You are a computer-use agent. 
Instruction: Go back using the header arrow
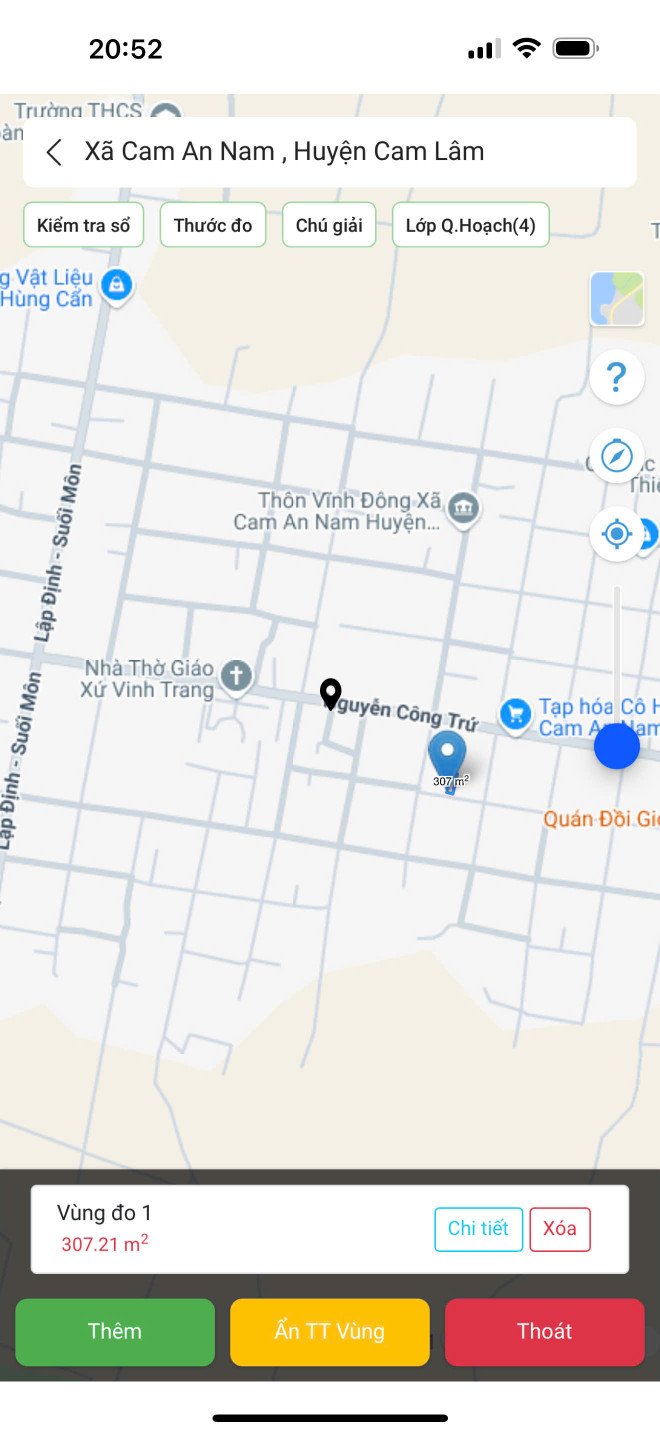point(54,152)
